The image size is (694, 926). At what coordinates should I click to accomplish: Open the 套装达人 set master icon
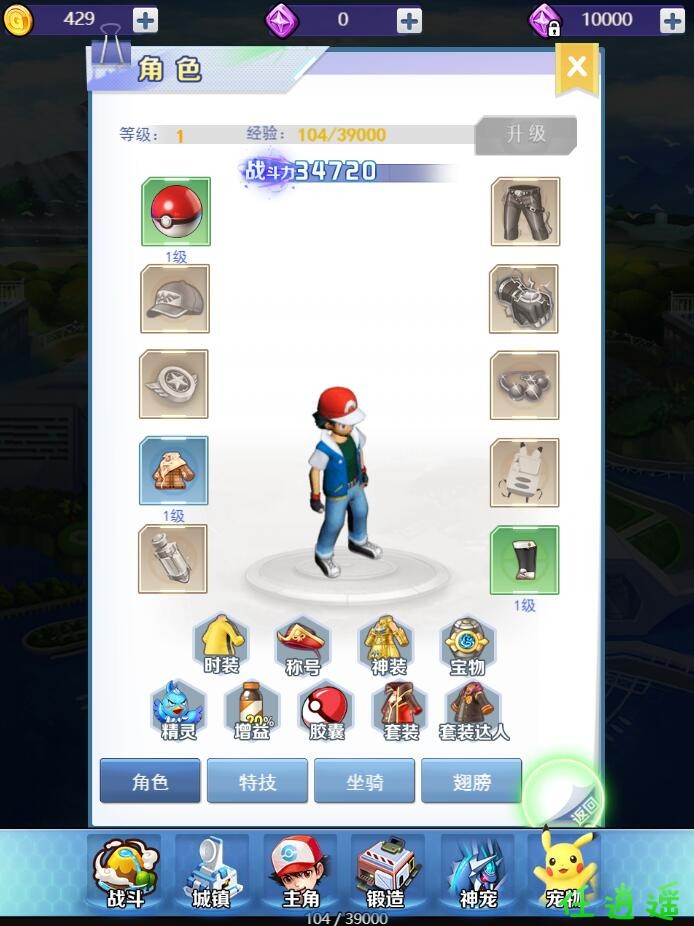474,711
